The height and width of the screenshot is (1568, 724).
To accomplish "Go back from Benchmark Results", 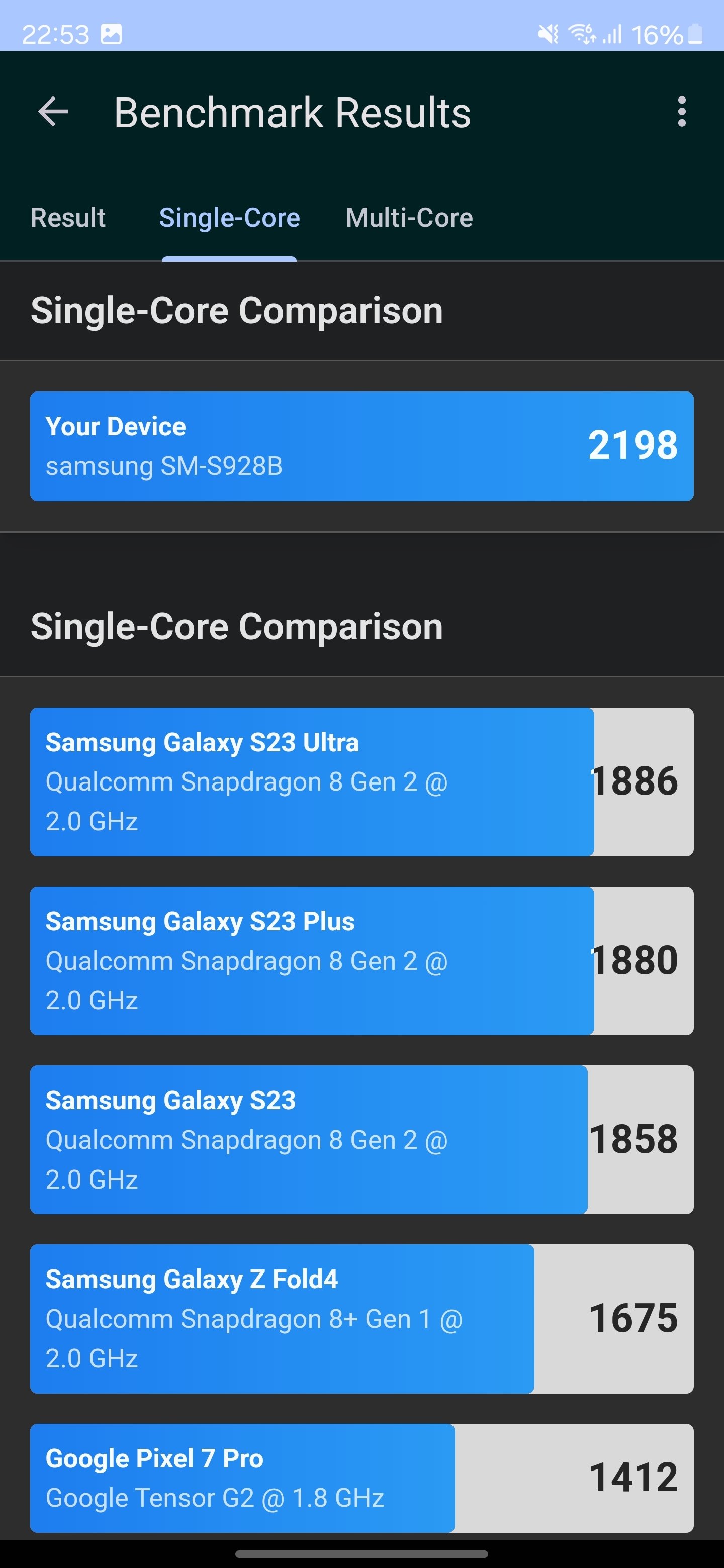I will [53, 112].
